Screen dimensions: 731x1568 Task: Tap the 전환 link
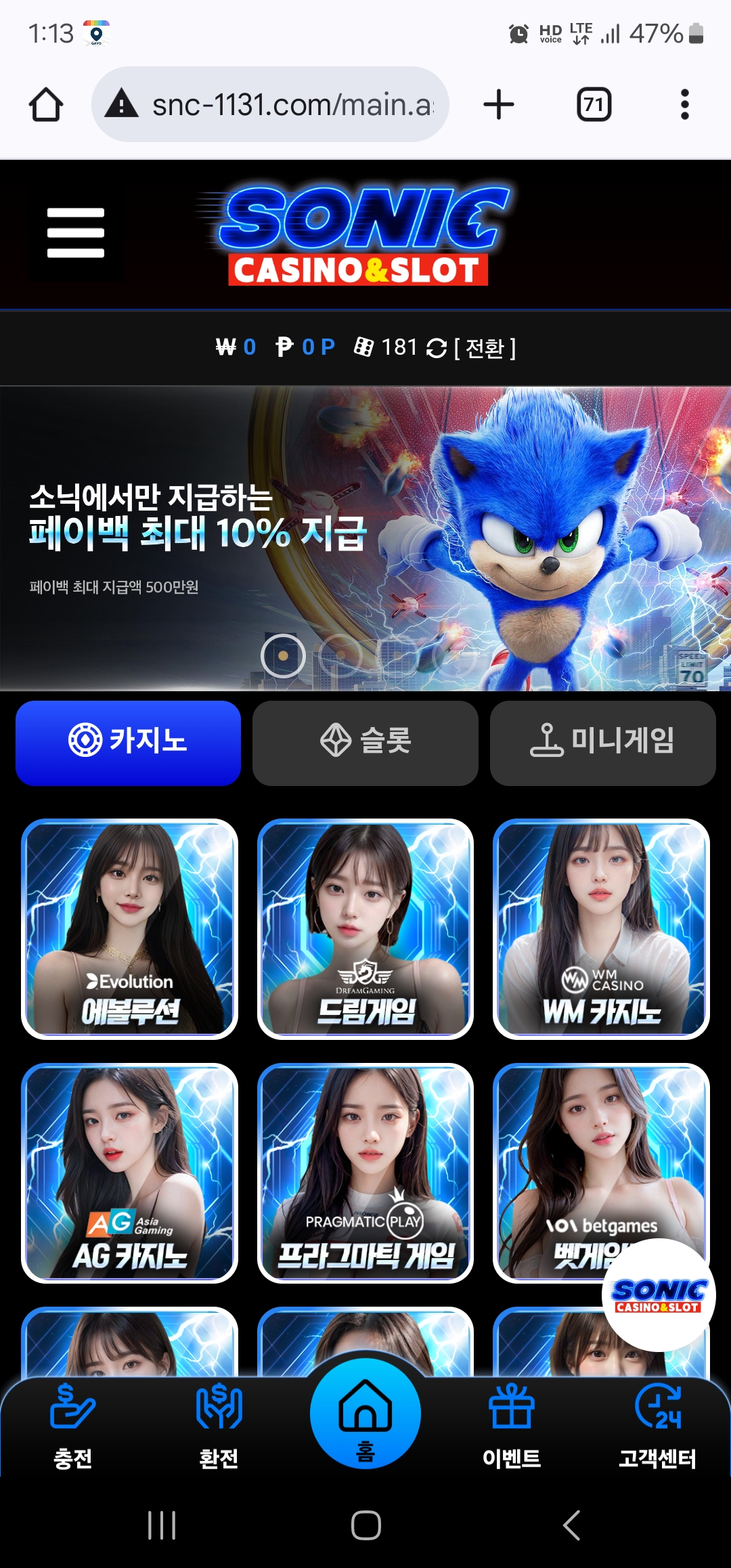click(485, 348)
